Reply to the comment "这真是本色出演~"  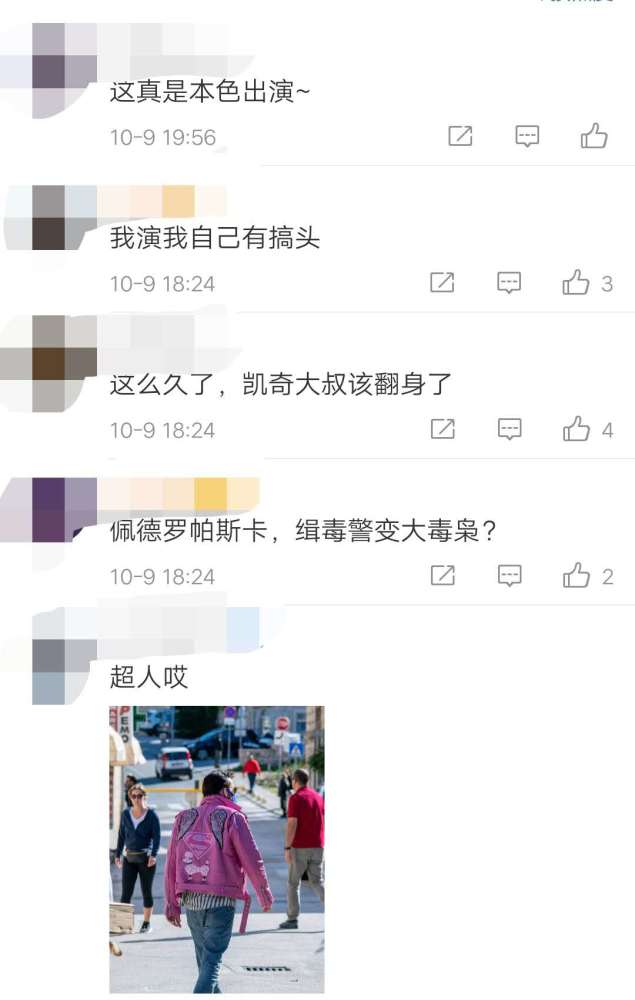527,137
